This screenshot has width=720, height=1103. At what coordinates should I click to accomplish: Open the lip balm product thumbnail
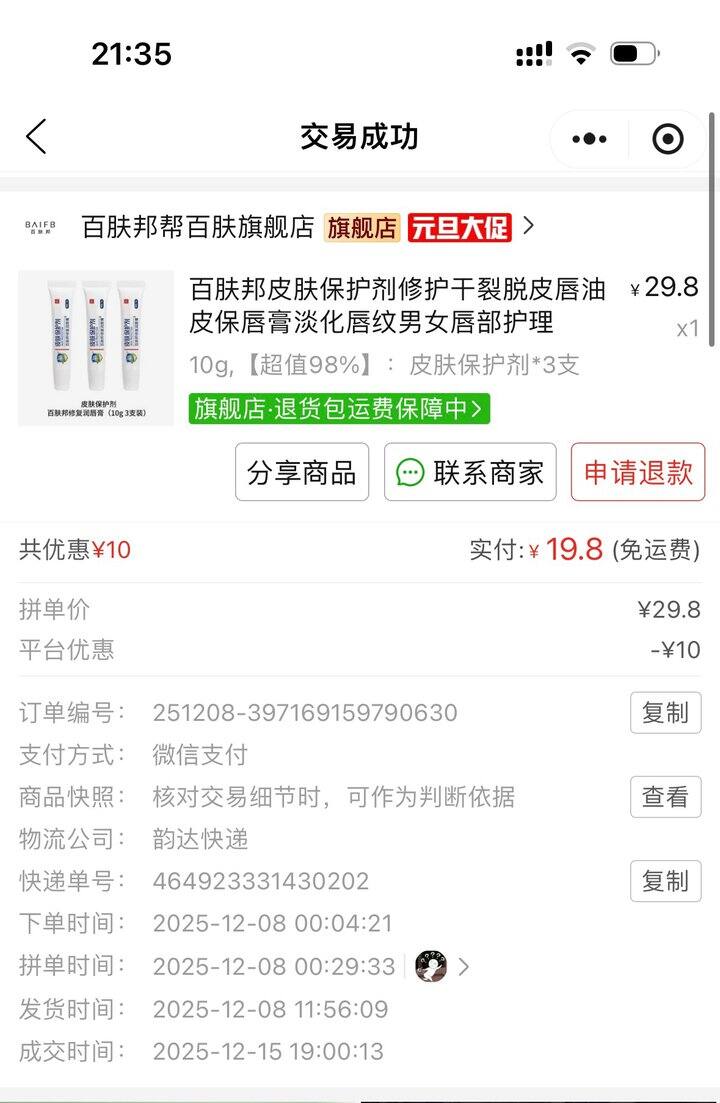tap(96, 348)
